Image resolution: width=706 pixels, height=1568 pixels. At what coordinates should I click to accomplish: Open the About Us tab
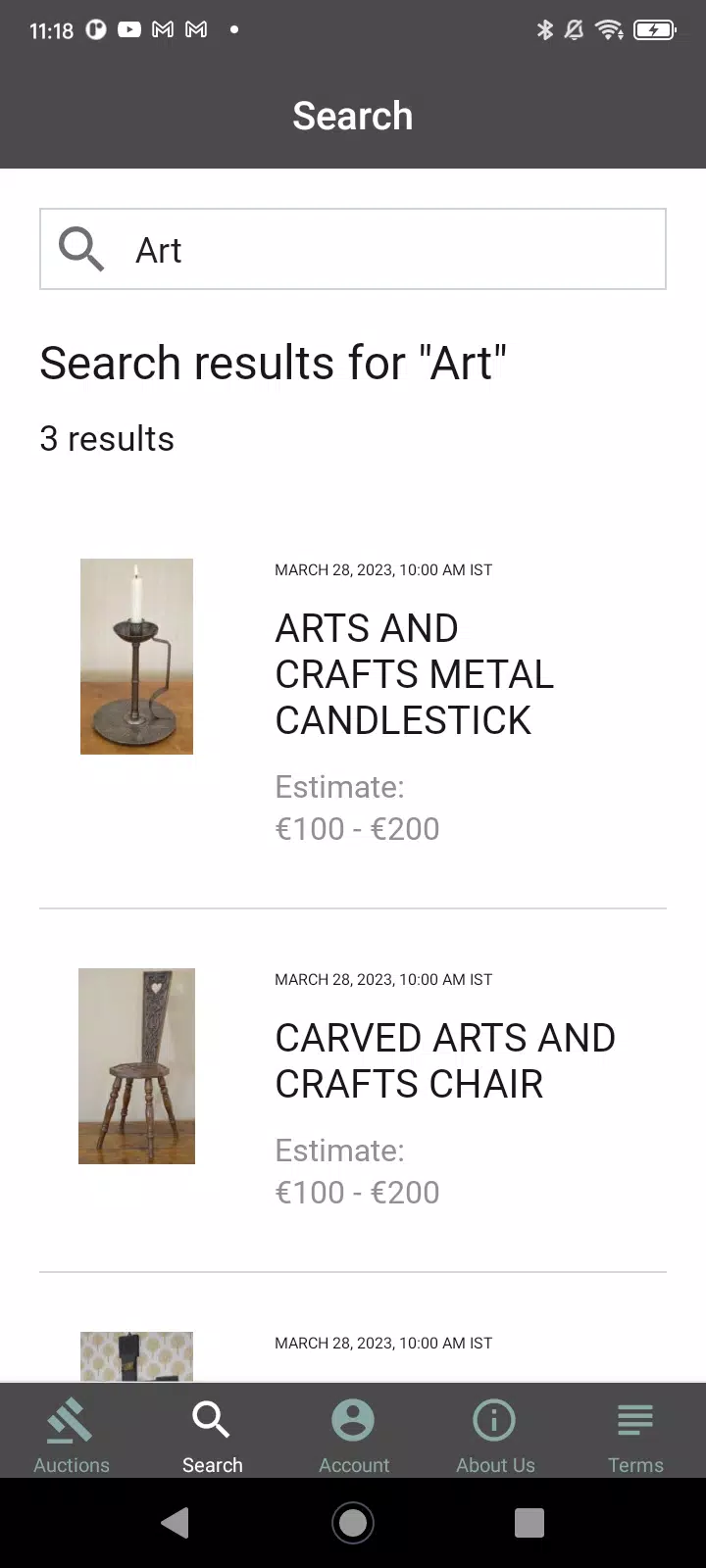click(495, 1435)
